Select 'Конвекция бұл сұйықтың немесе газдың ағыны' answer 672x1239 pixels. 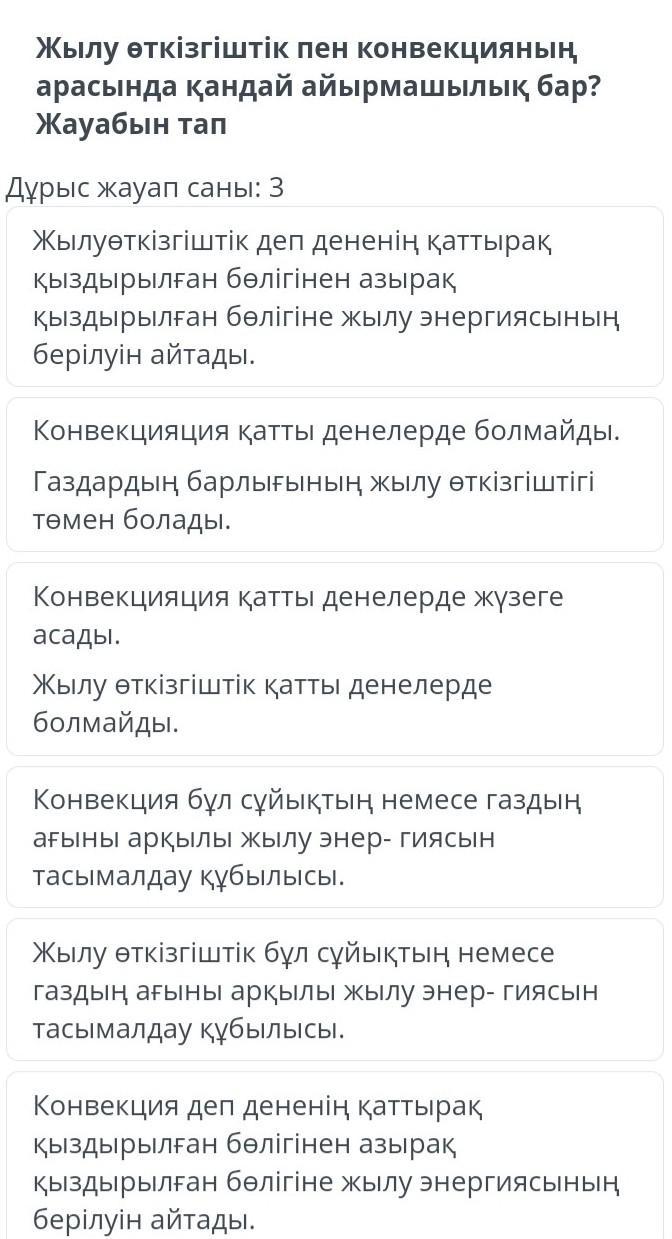335,838
